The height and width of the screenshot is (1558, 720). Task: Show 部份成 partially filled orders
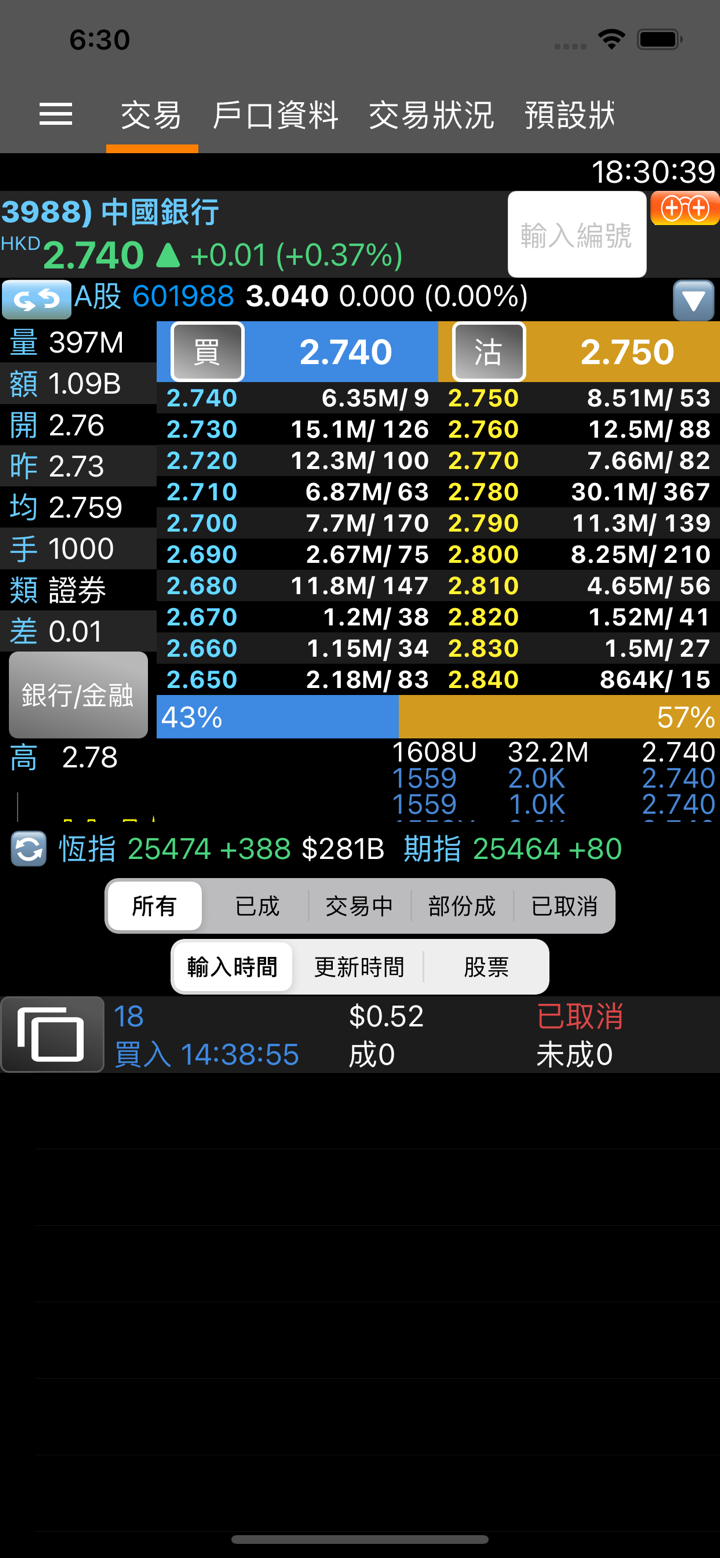[x=461, y=907]
